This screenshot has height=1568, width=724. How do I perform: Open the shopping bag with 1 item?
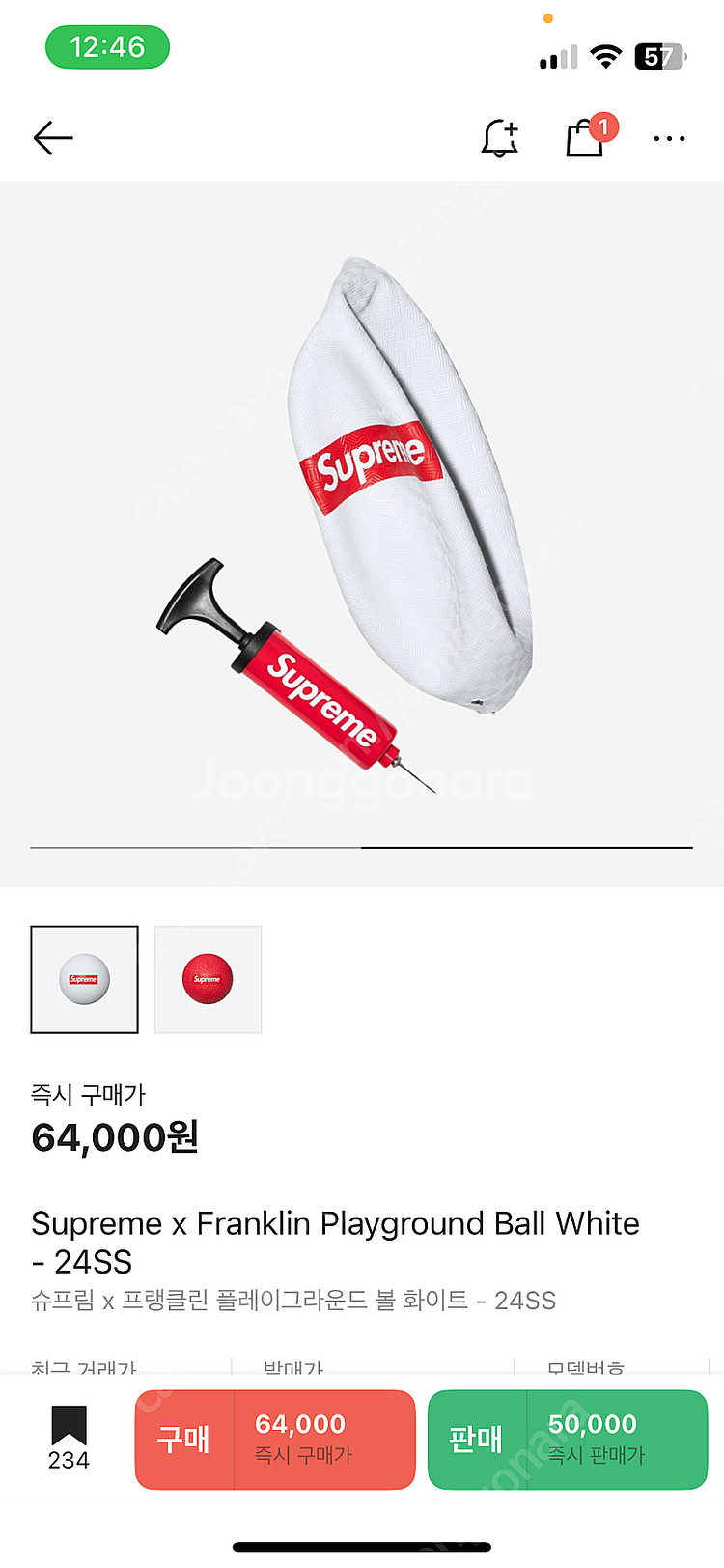[586, 138]
